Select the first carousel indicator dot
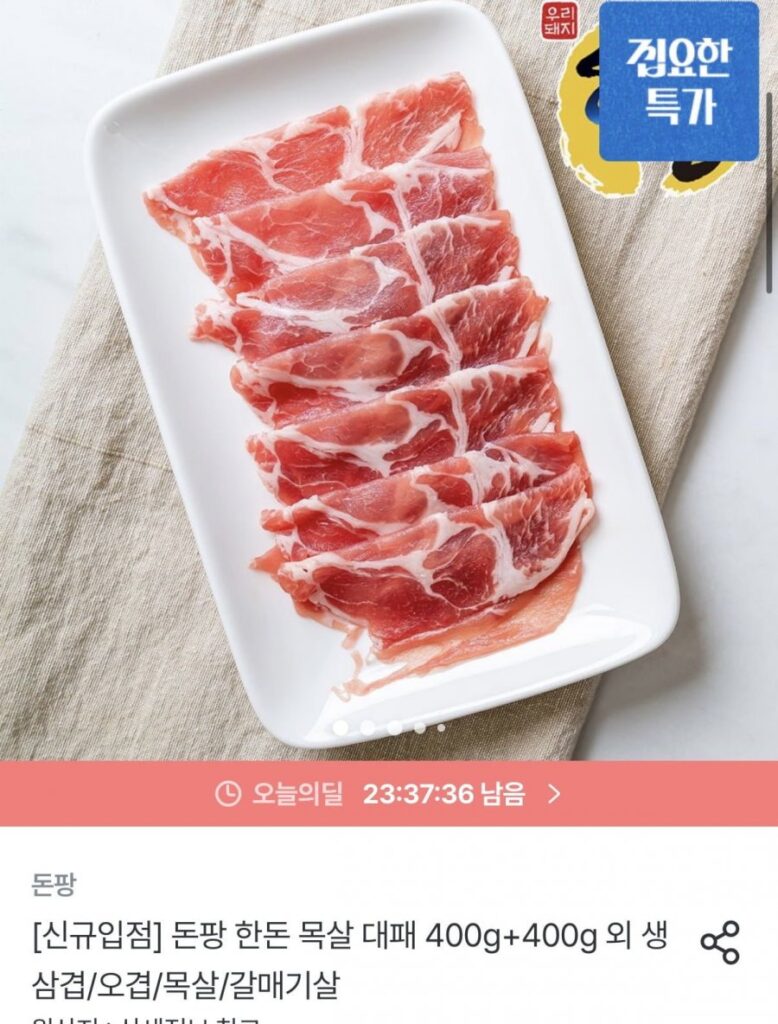 tap(340, 728)
